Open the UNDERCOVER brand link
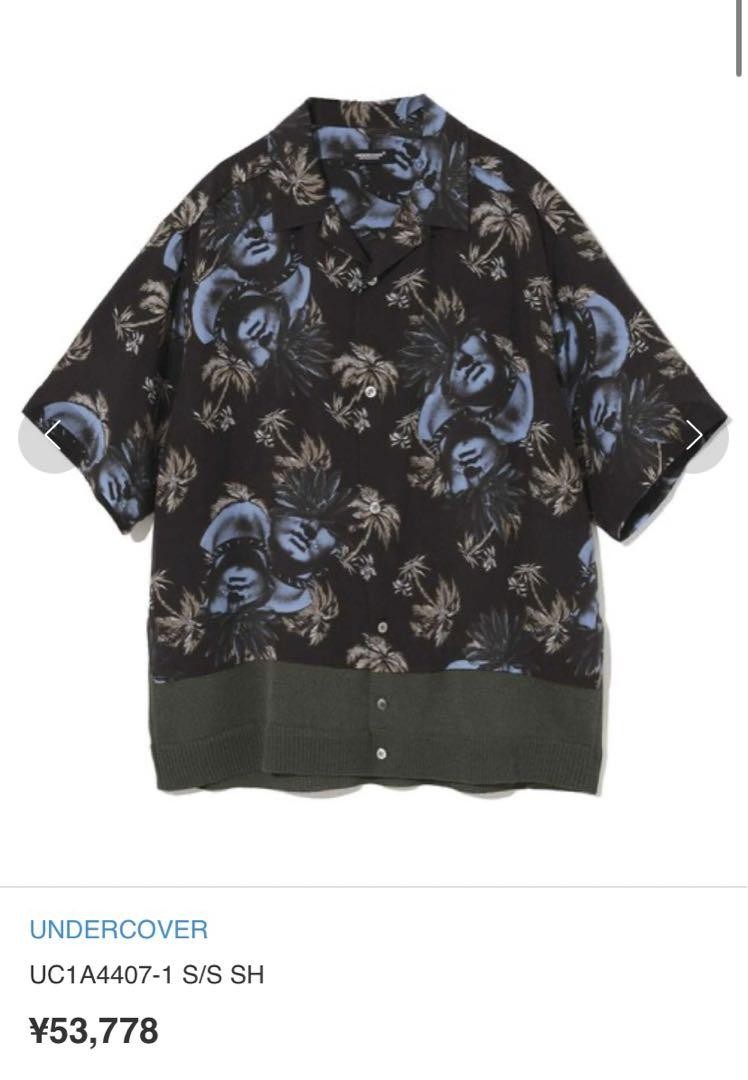The width and height of the screenshot is (748, 1080). click(x=118, y=929)
